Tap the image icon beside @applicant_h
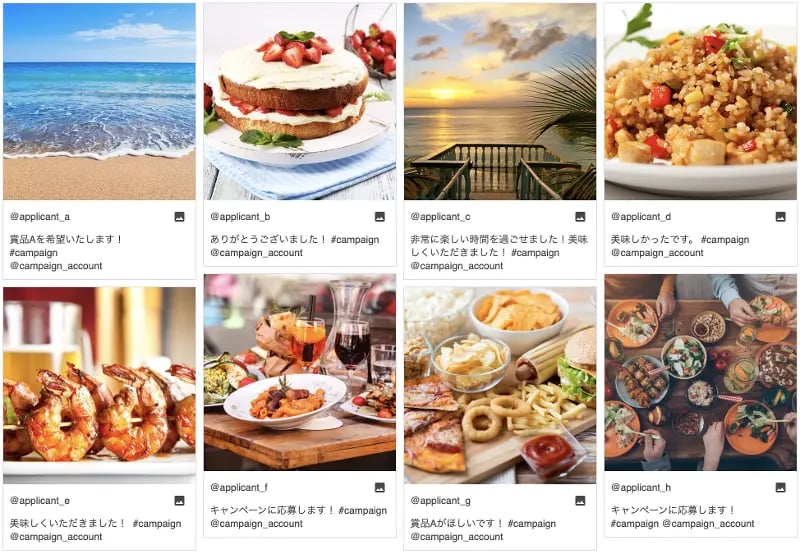Viewport: 800px width, 554px height. [780, 488]
